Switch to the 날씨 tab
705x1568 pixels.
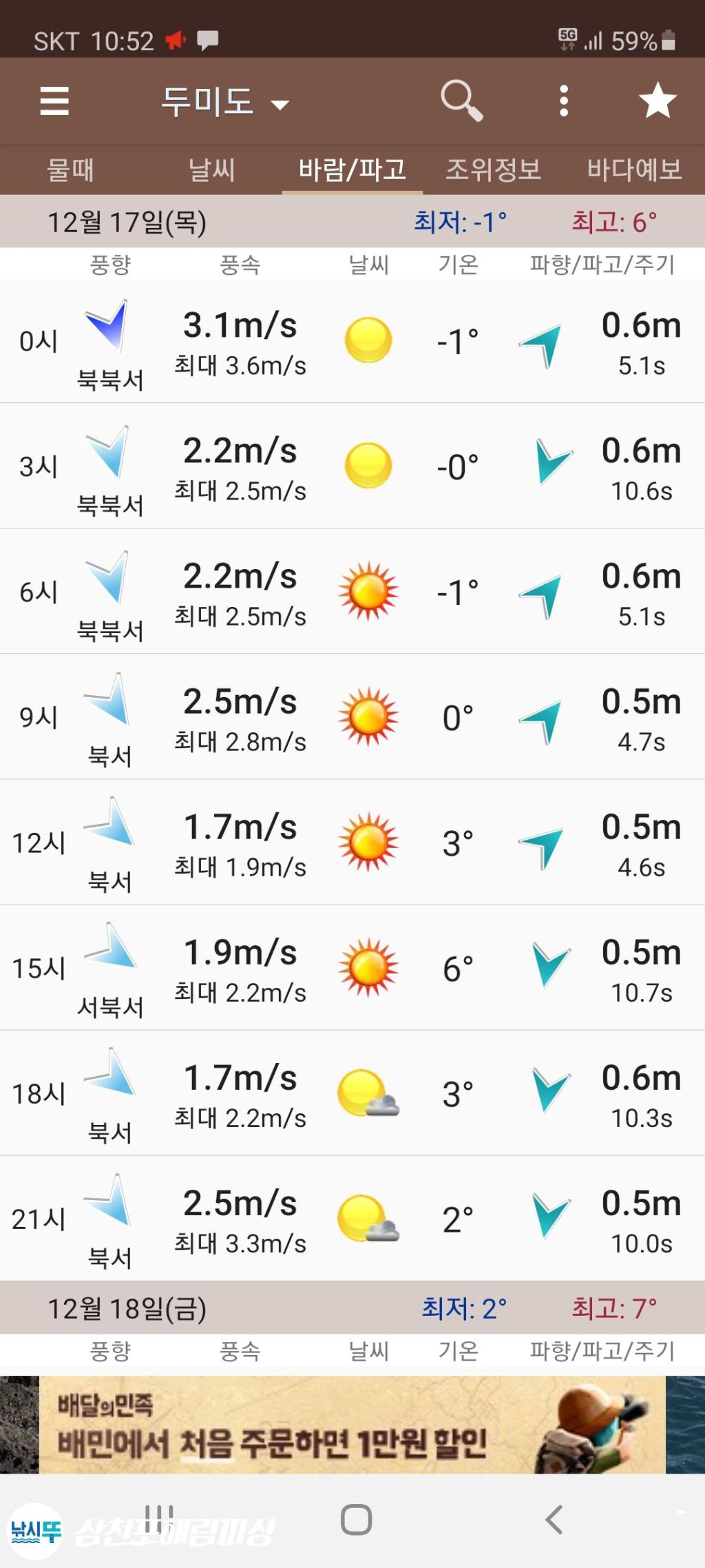coord(211,169)
